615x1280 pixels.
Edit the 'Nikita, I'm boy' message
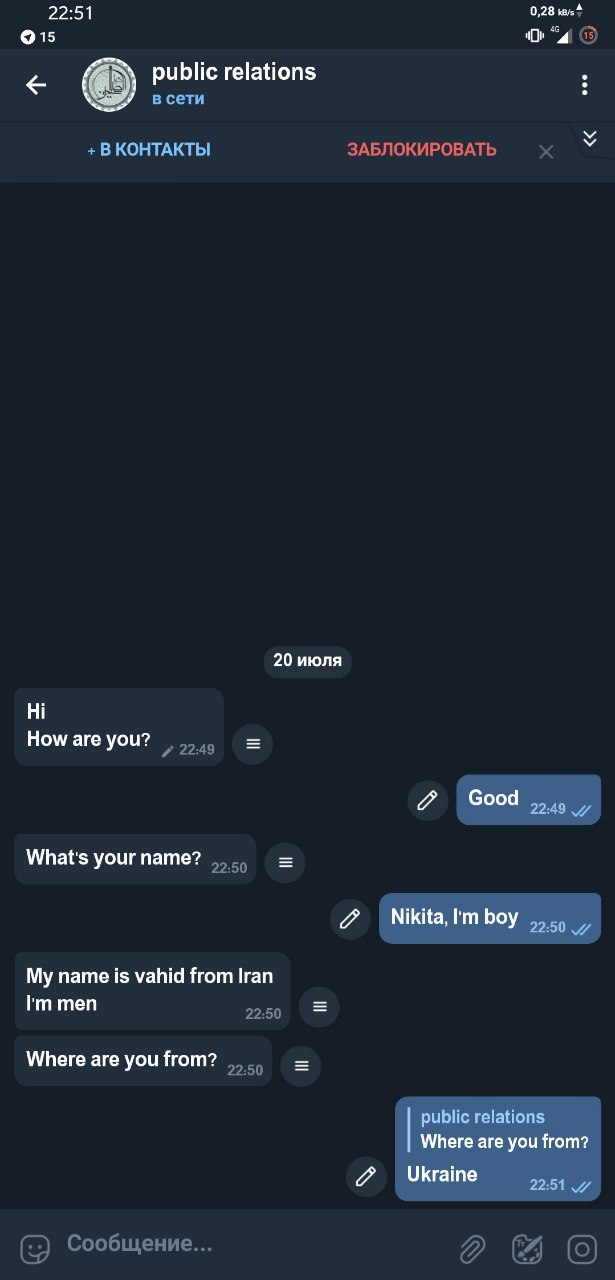click(x=350, y=918)
